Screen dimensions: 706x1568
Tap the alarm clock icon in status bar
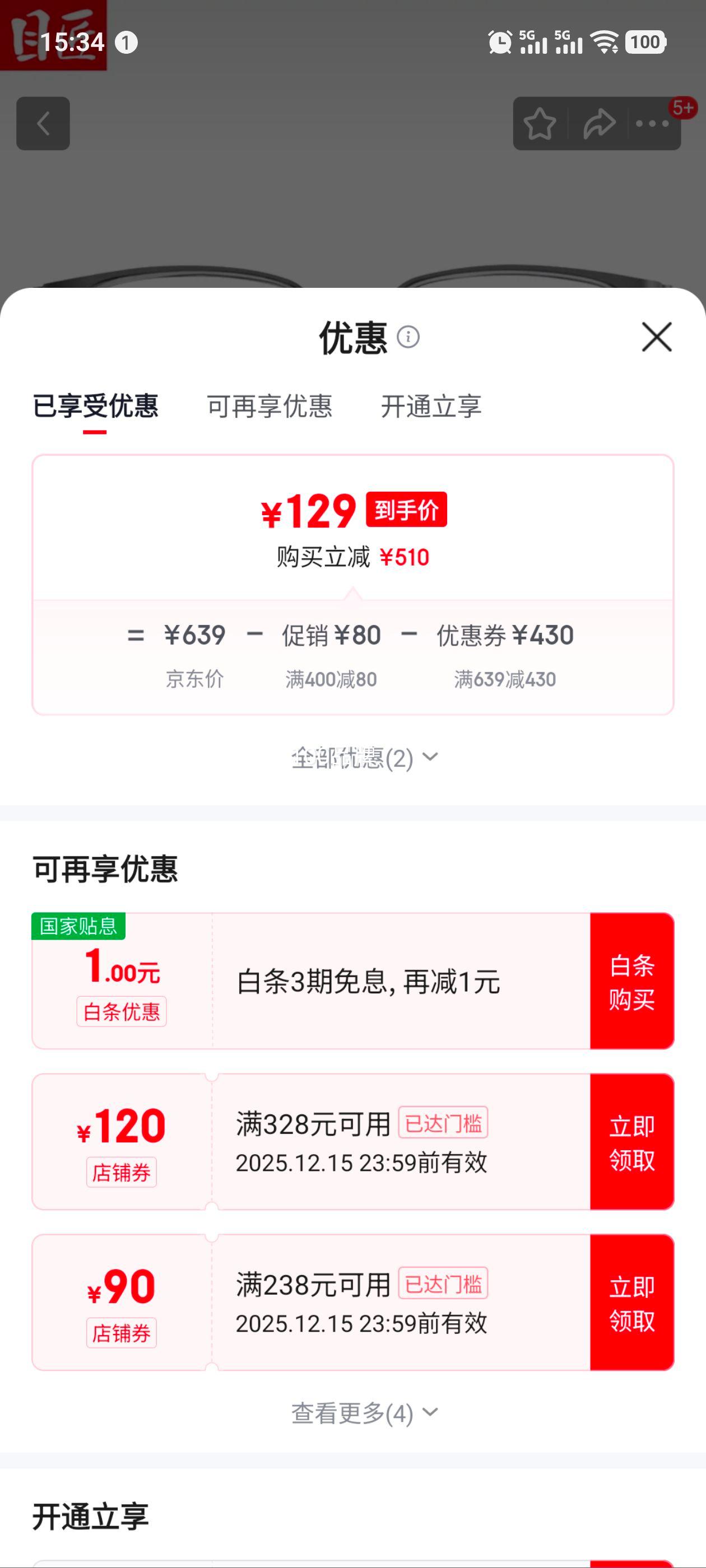coord(498,43)
